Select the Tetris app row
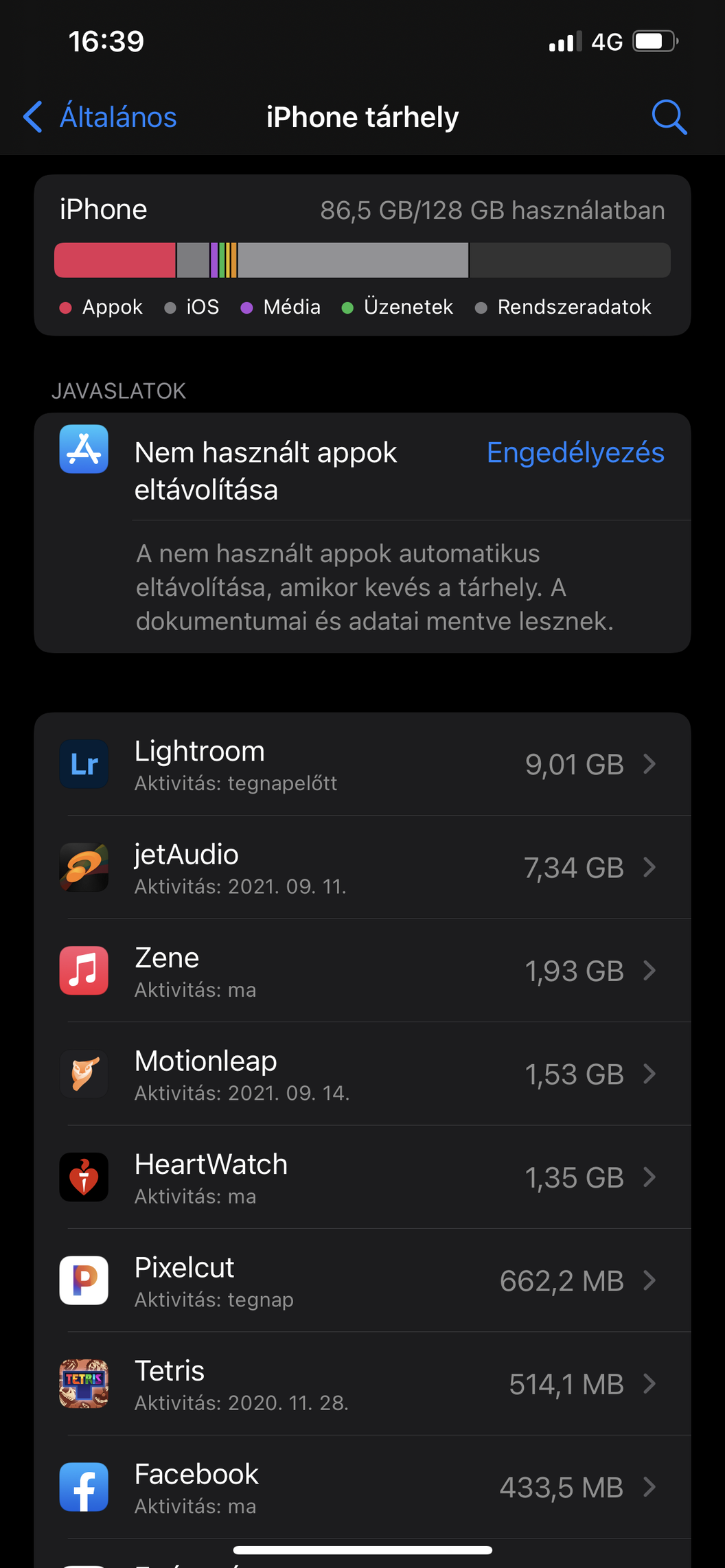This screenshot has height=1568, width=725. [362, 1384]
